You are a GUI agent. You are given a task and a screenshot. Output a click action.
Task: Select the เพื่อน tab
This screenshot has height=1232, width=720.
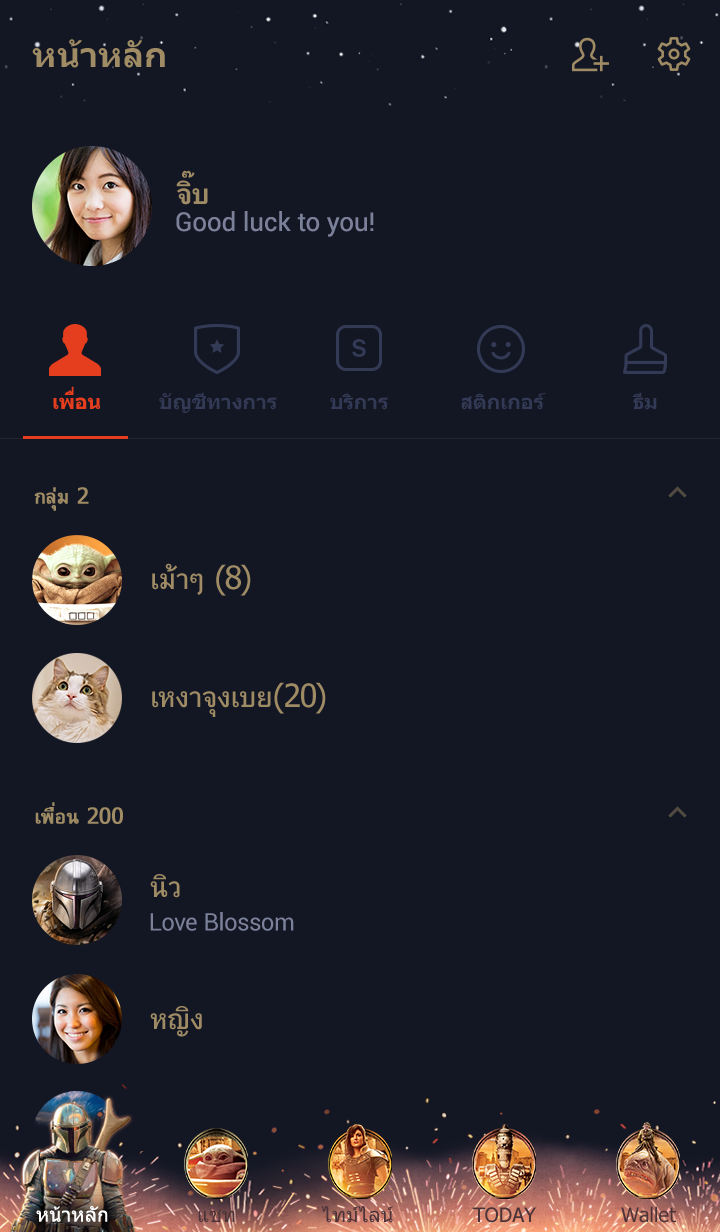[76, 369]
